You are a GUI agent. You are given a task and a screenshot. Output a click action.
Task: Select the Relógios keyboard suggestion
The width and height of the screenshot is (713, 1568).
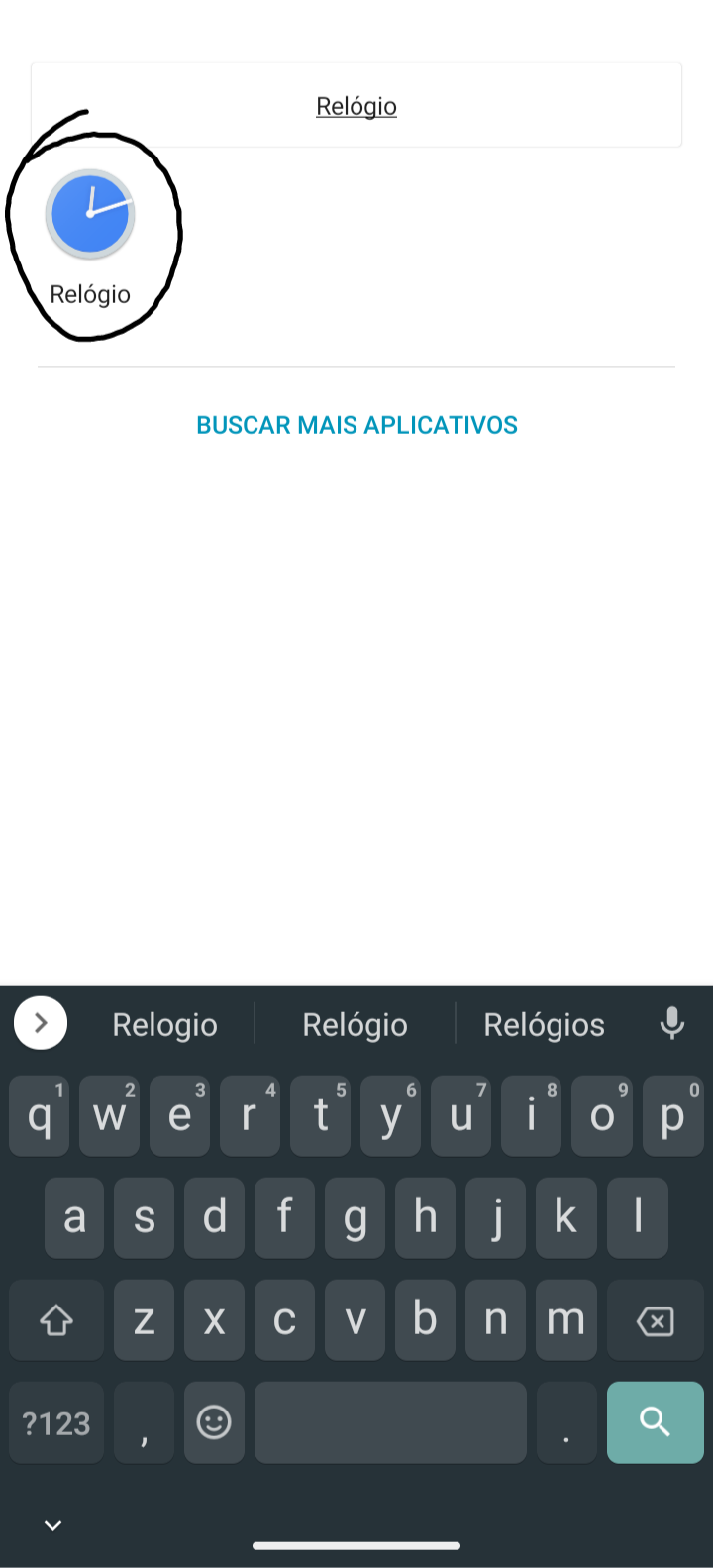click(x=544, y=1024)
